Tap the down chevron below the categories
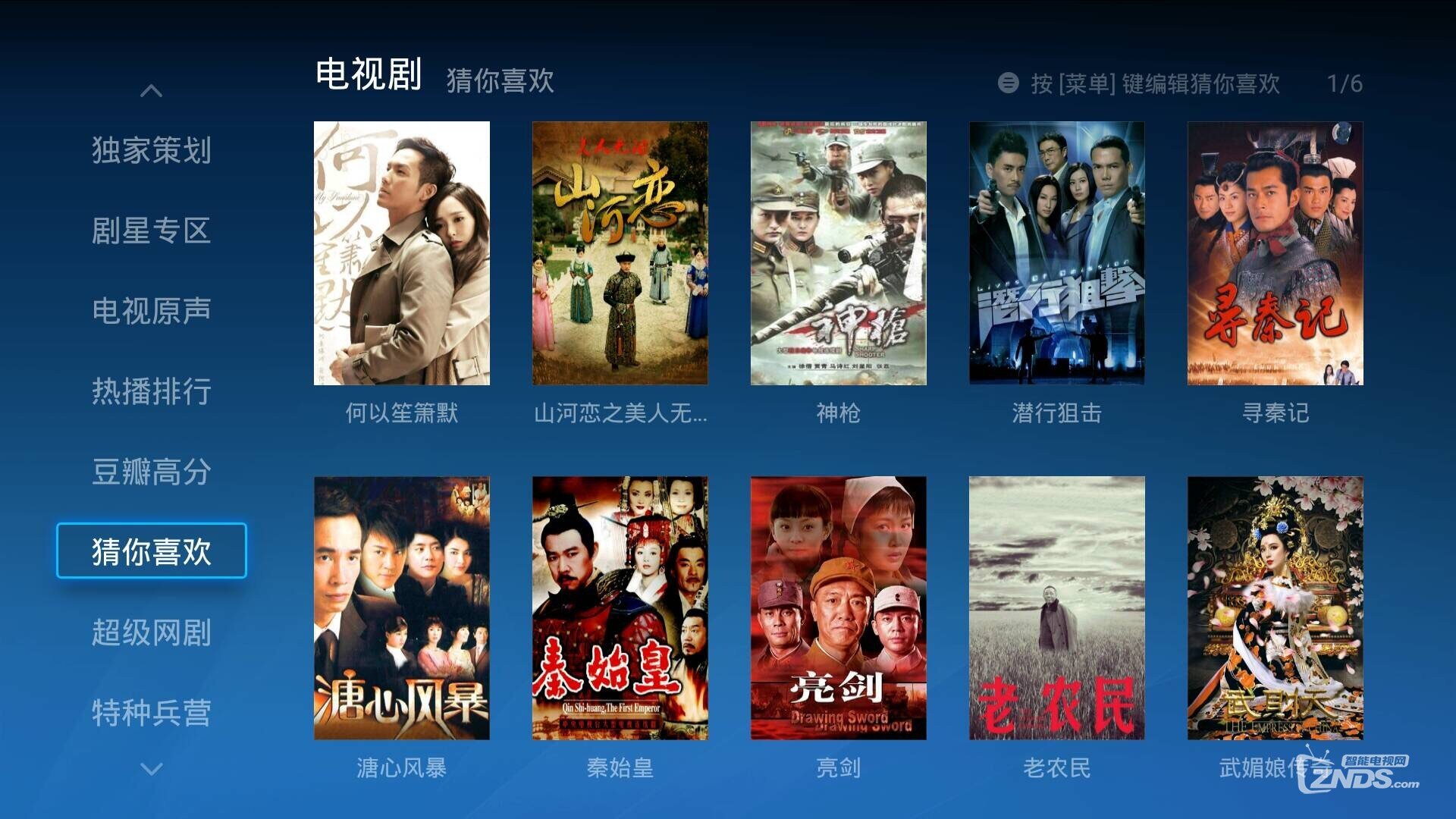Viewport: 1456px width, 819px height. 151,769
